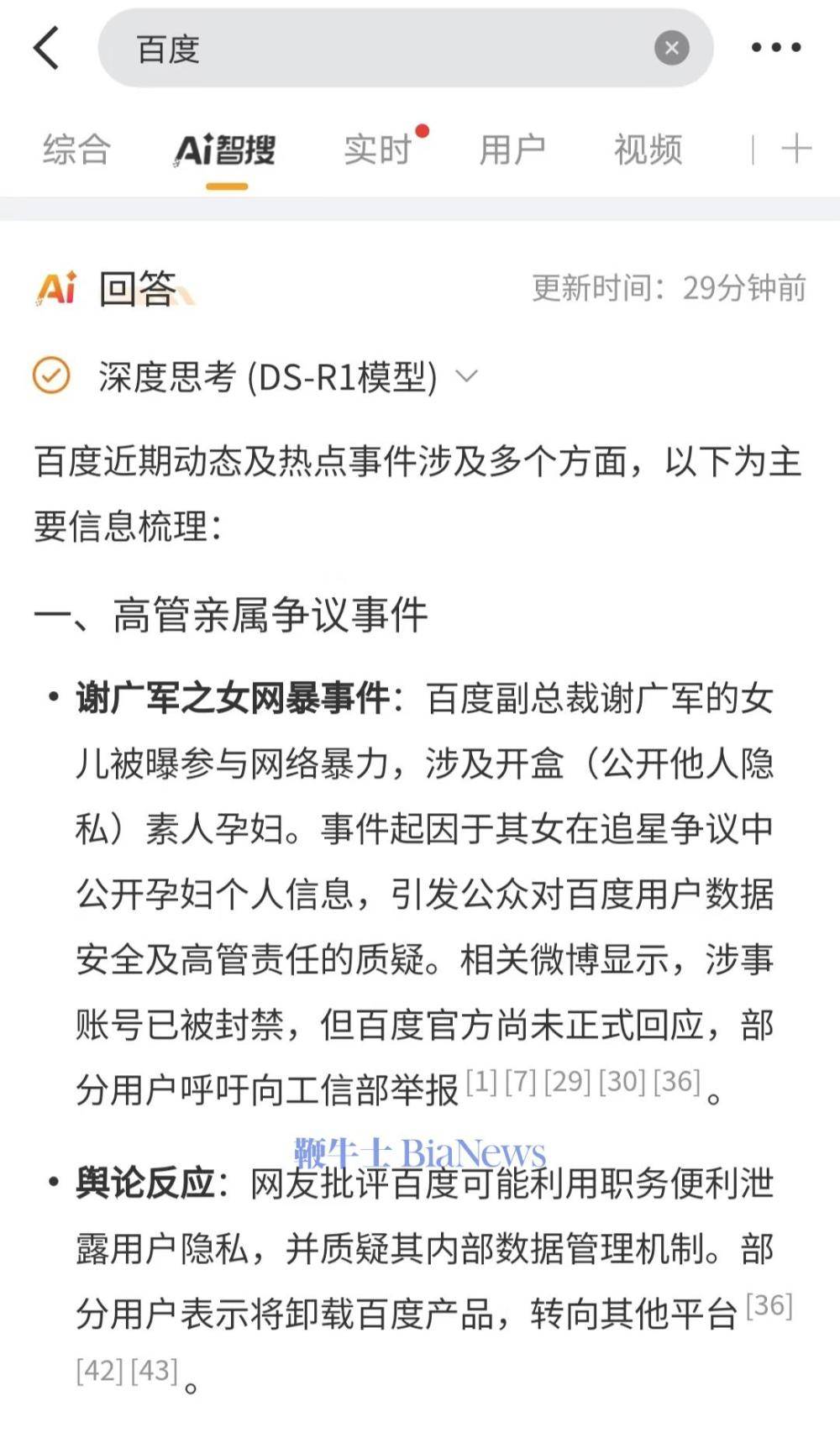Switch to the 视频 tab
This screenshot has width=840, height=1443.
click(x=648, y=150)
